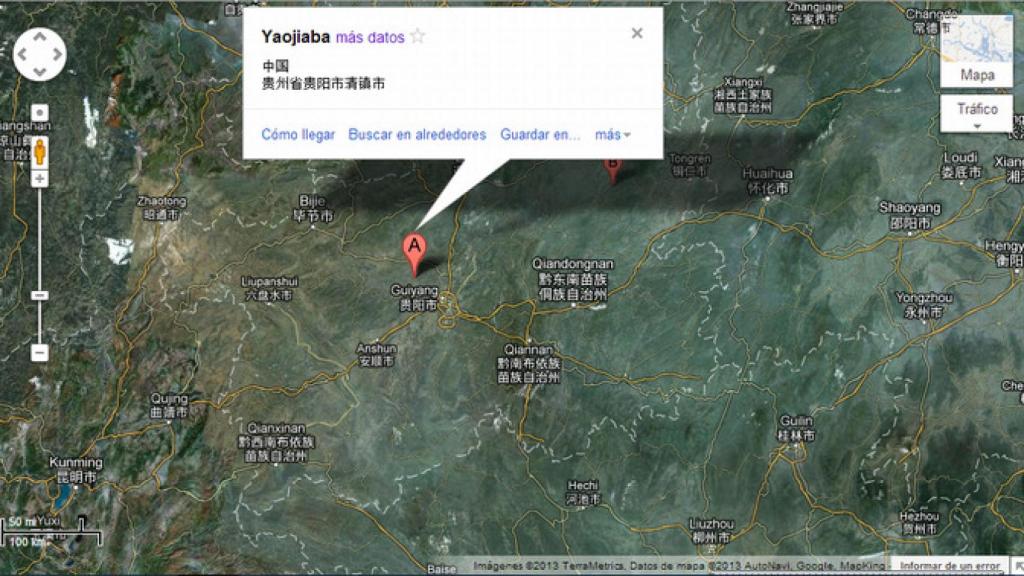Viewport: 1024px width, 576px height.
Task: Zoom in with the plus button
Action: point(39,179)
